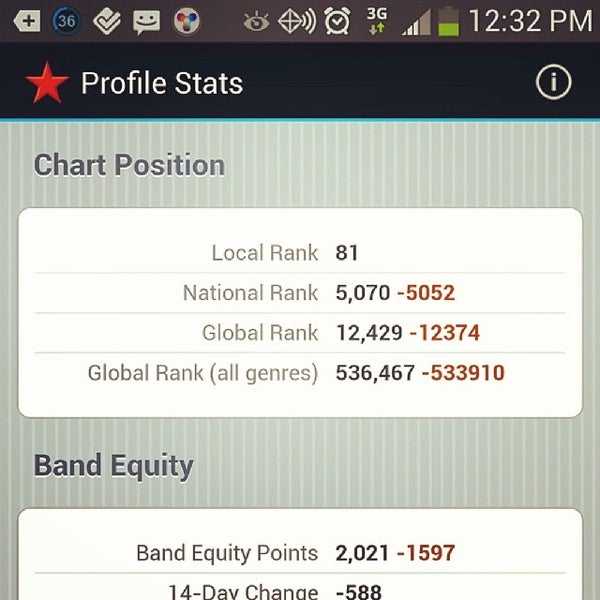Open the info icon in the app bar

click(x=553, y=82)
